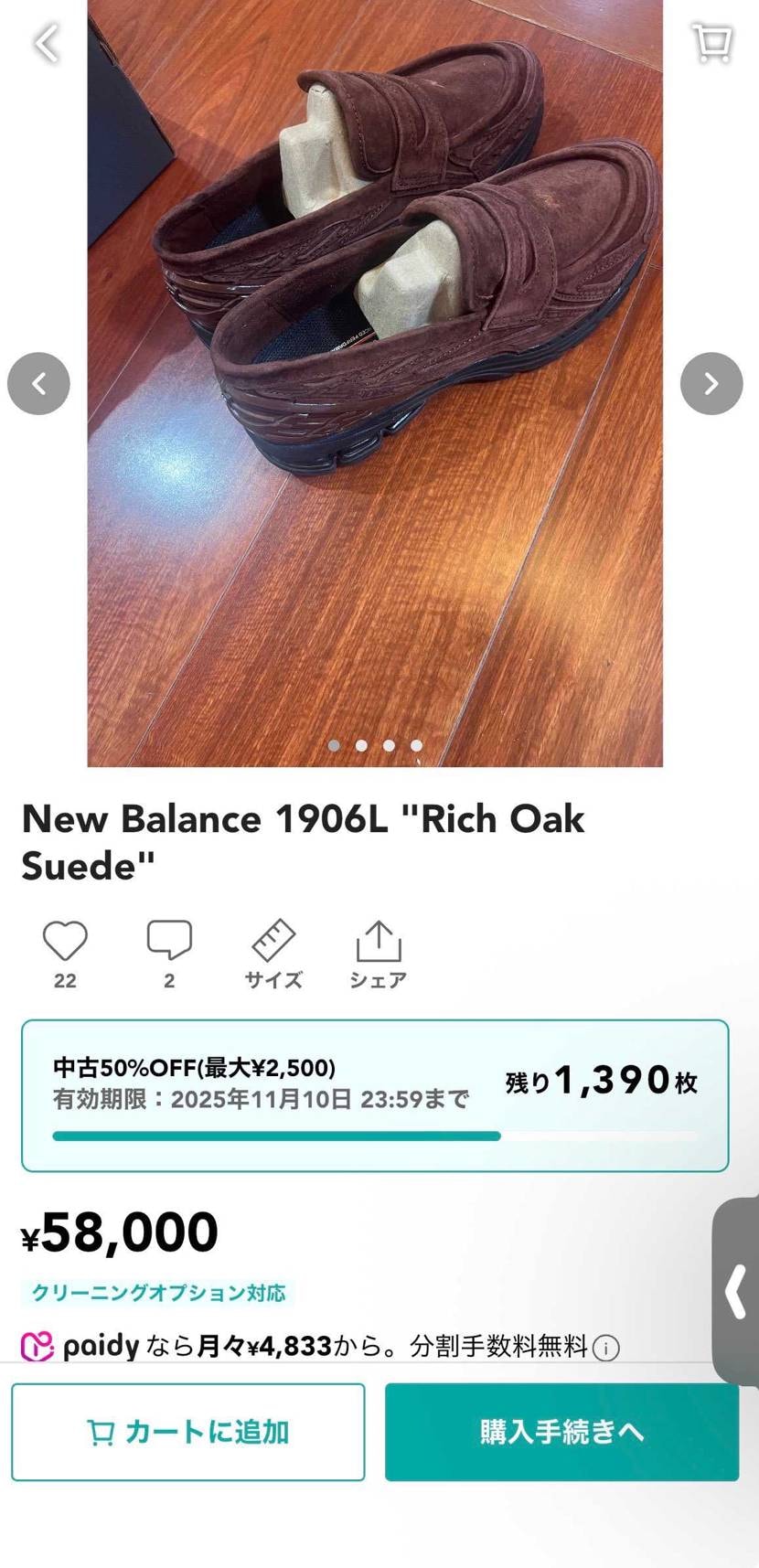
Task: Show next product photo with right arrow
Action: (x=711, y=383)
